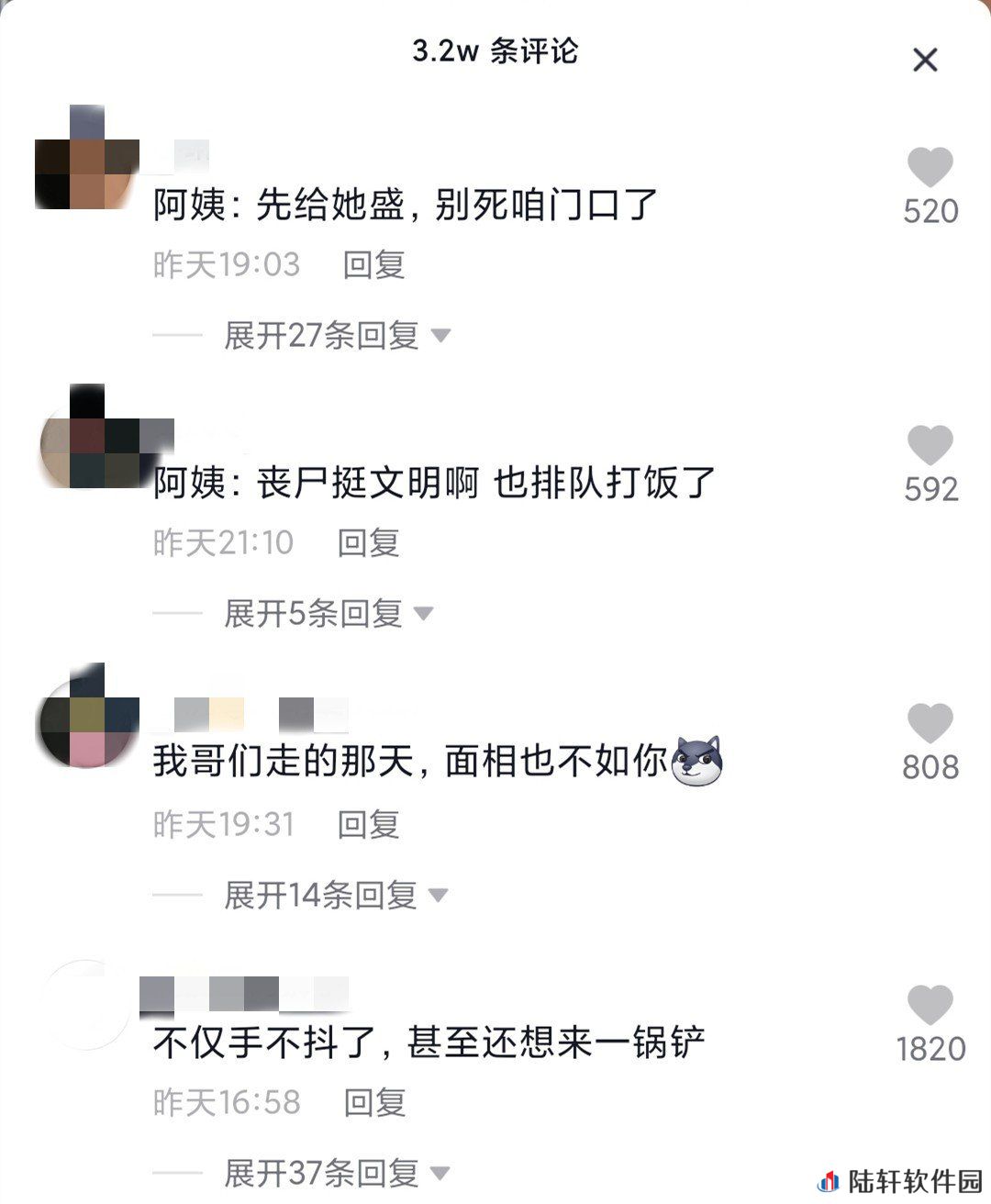Viewport: 991px width, 1204px height.
Task: Like the comment '丧尸挺文明啊 也排队打饭了'
Action: click(930, 446)
